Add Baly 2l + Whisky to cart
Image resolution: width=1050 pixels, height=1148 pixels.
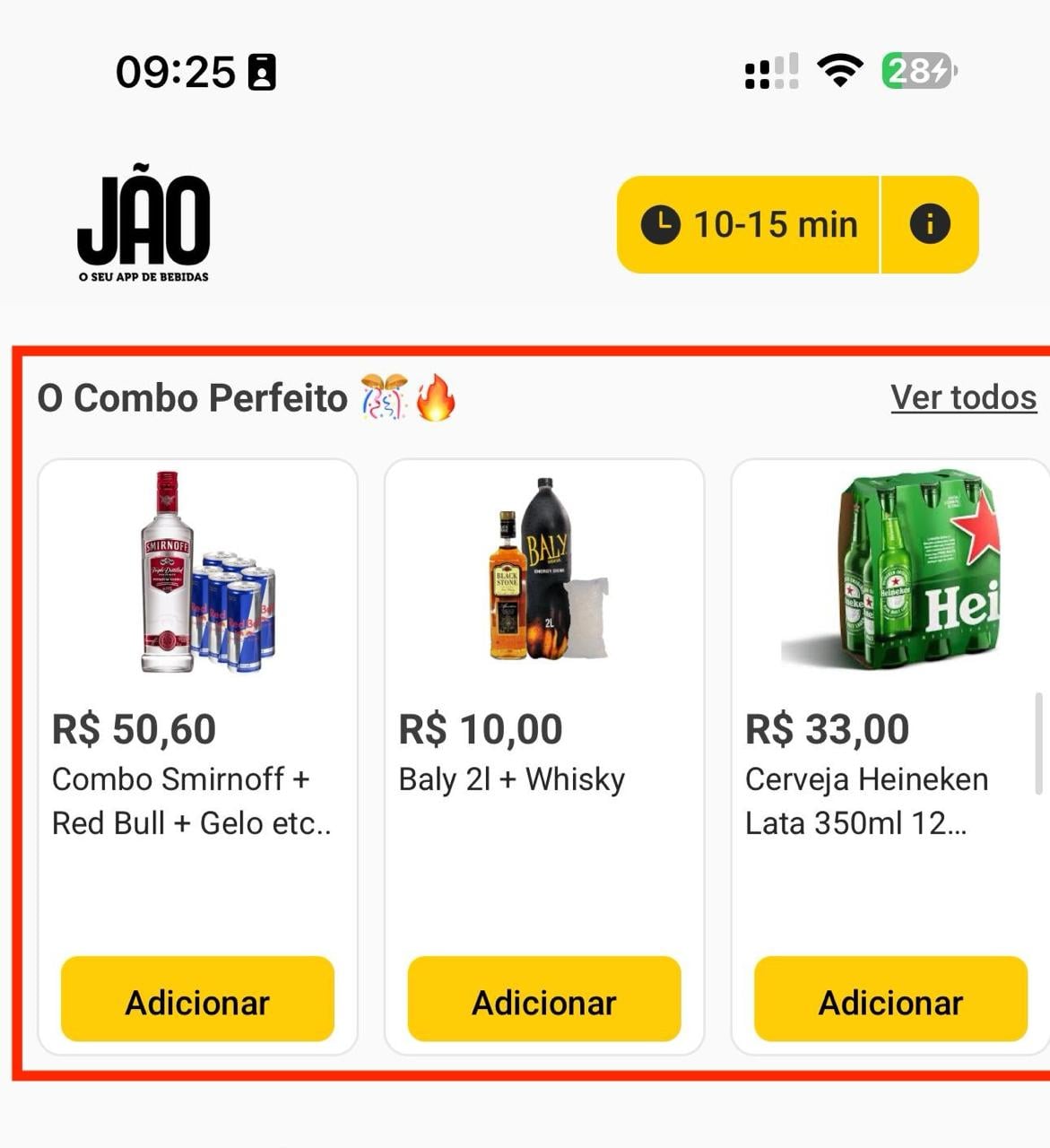(x=544, y=999)
